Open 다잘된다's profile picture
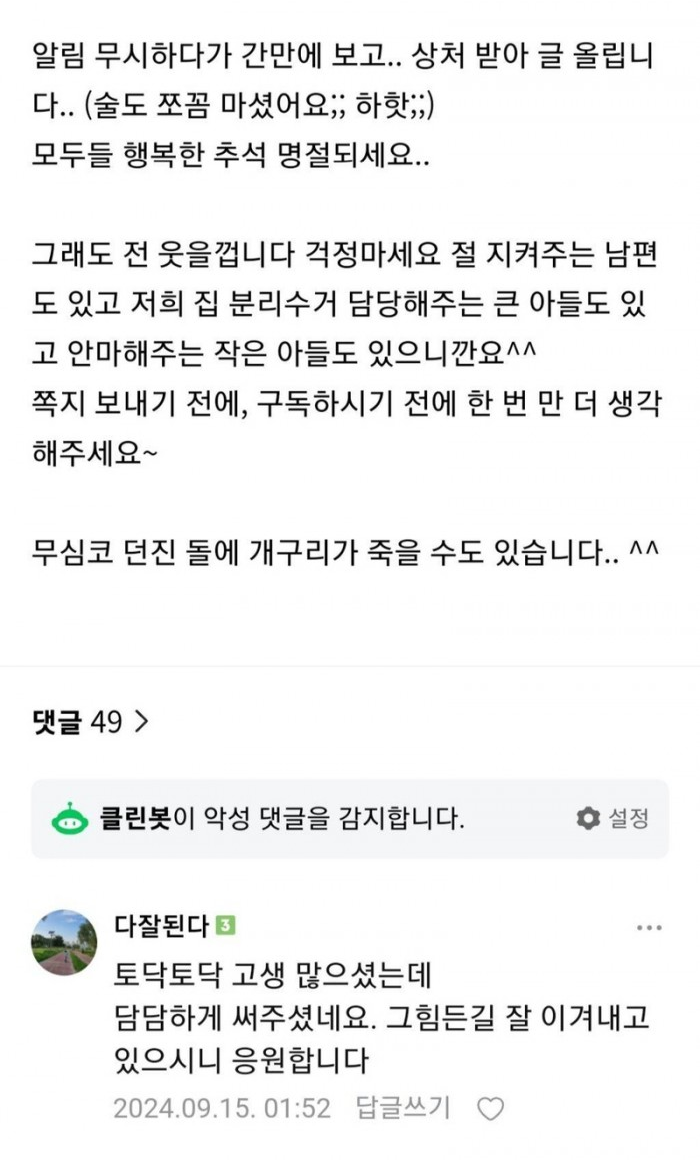This screenshot has height=1160, width=700. [64, 942]
